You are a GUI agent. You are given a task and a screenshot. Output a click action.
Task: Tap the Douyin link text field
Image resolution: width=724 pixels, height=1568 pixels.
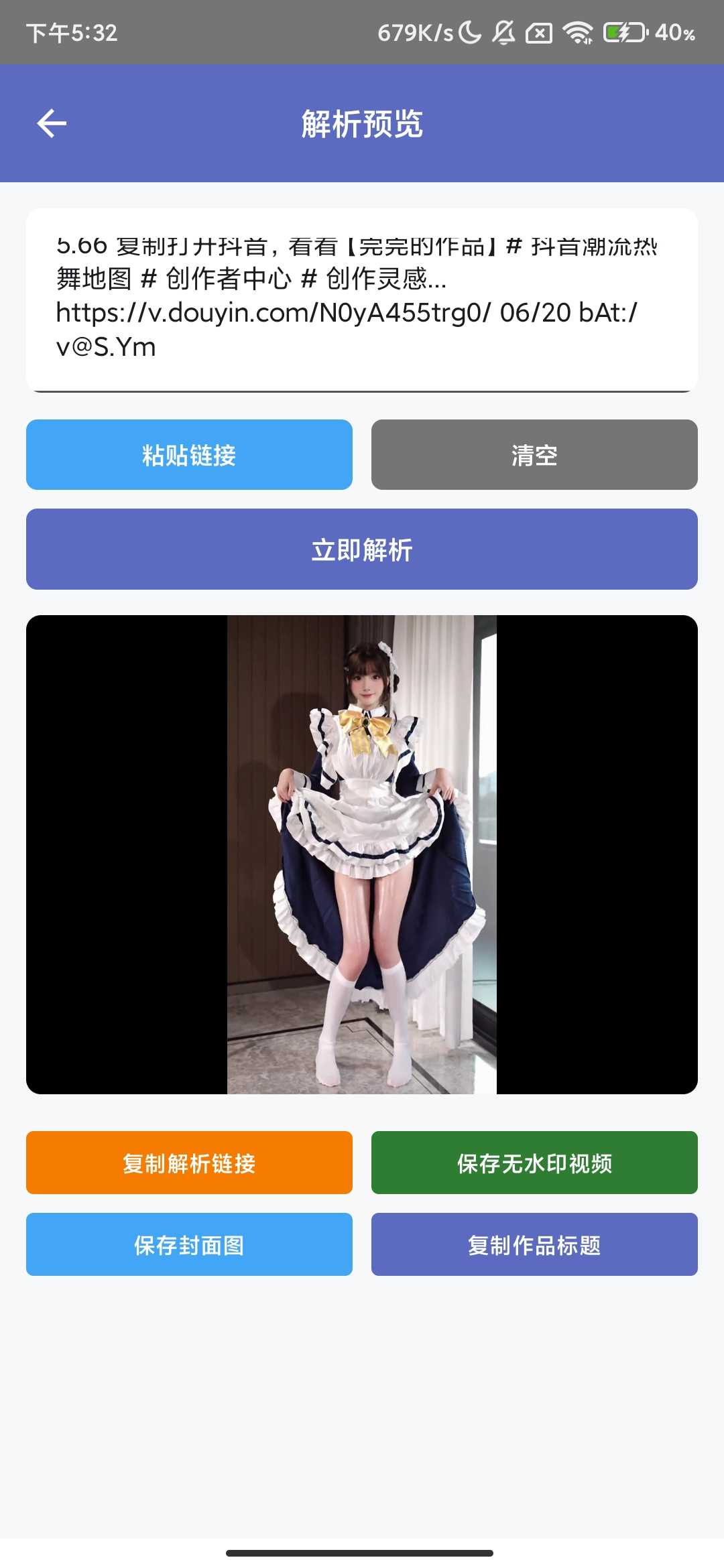pos(362,298)
